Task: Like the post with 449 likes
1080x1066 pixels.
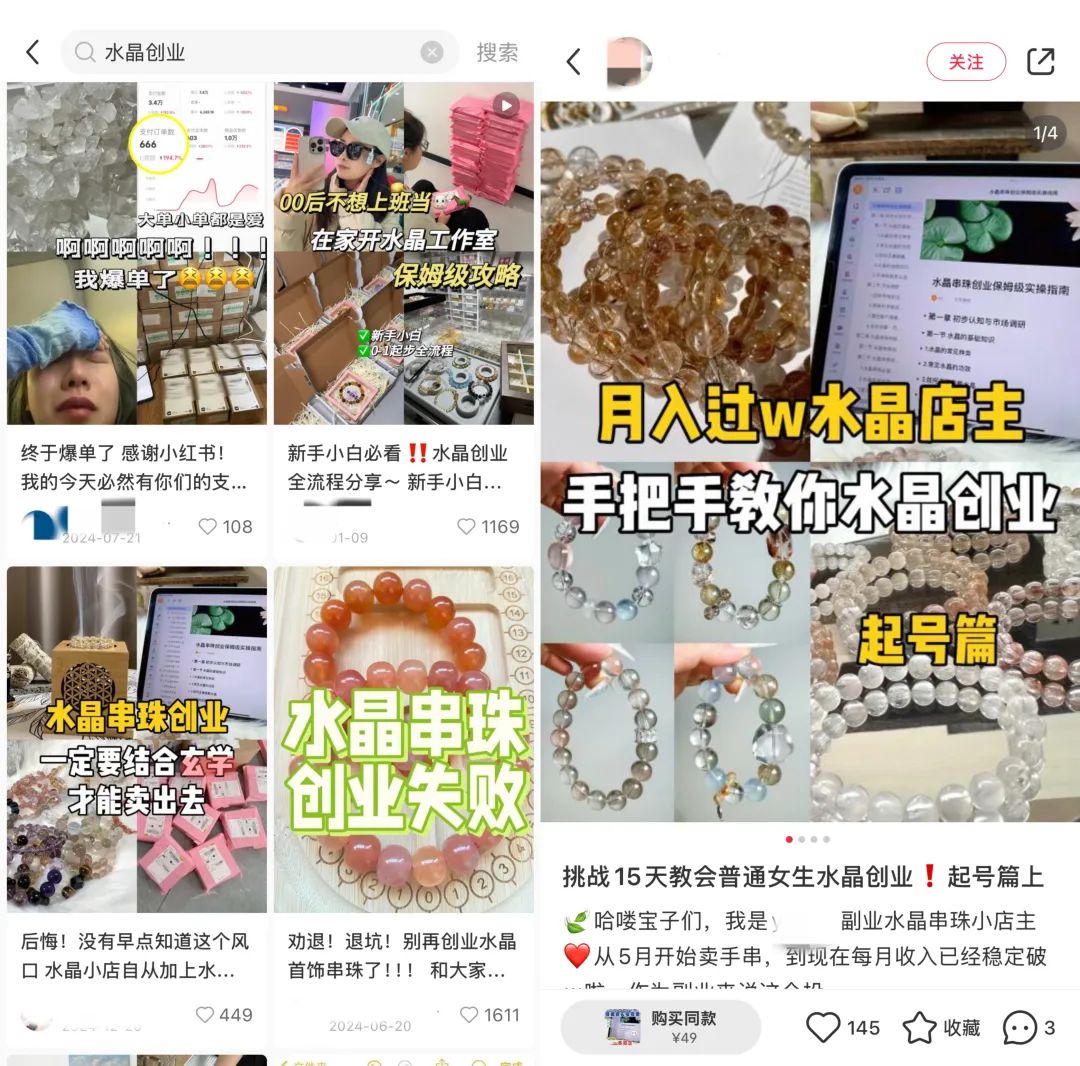Action: [206, 1015]
